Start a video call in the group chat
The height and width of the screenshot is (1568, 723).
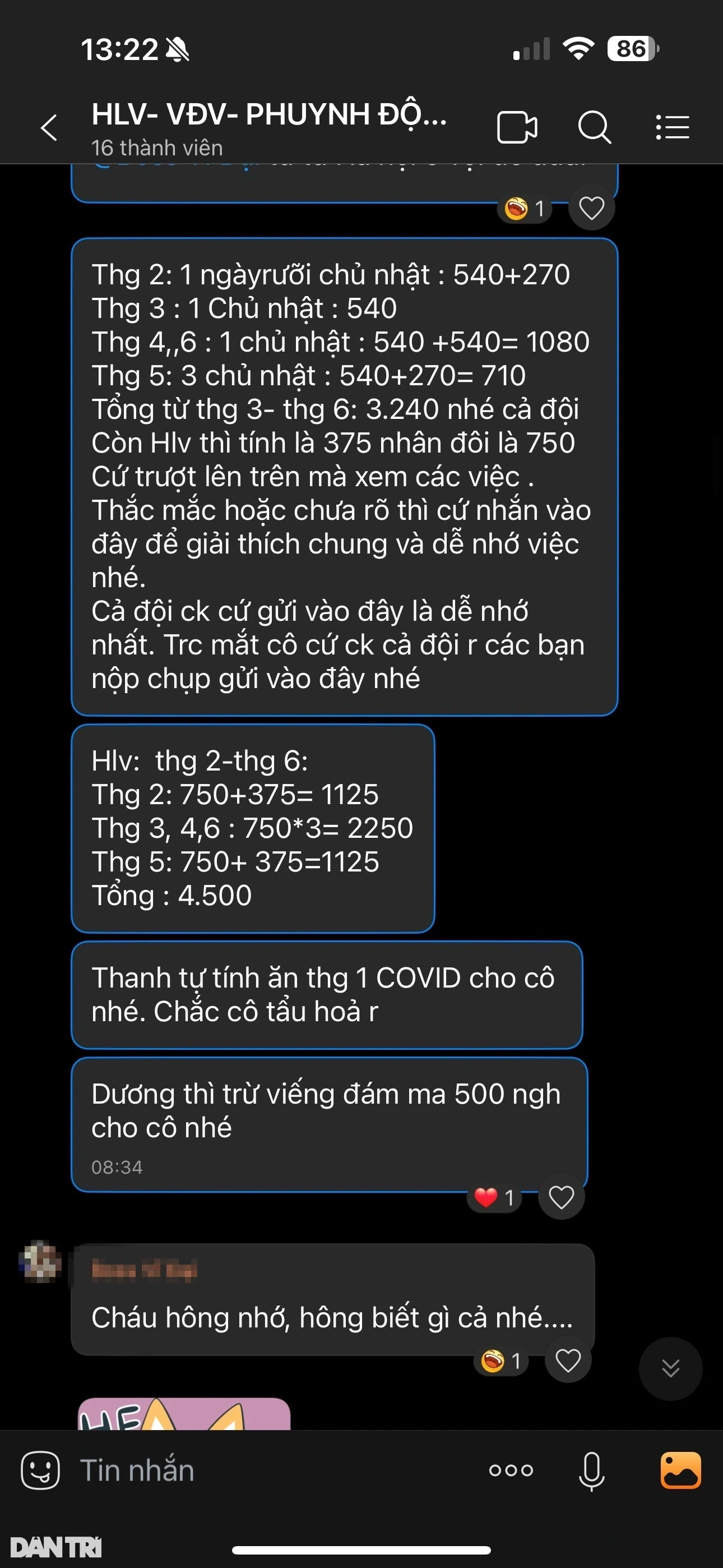pos(518,127)
